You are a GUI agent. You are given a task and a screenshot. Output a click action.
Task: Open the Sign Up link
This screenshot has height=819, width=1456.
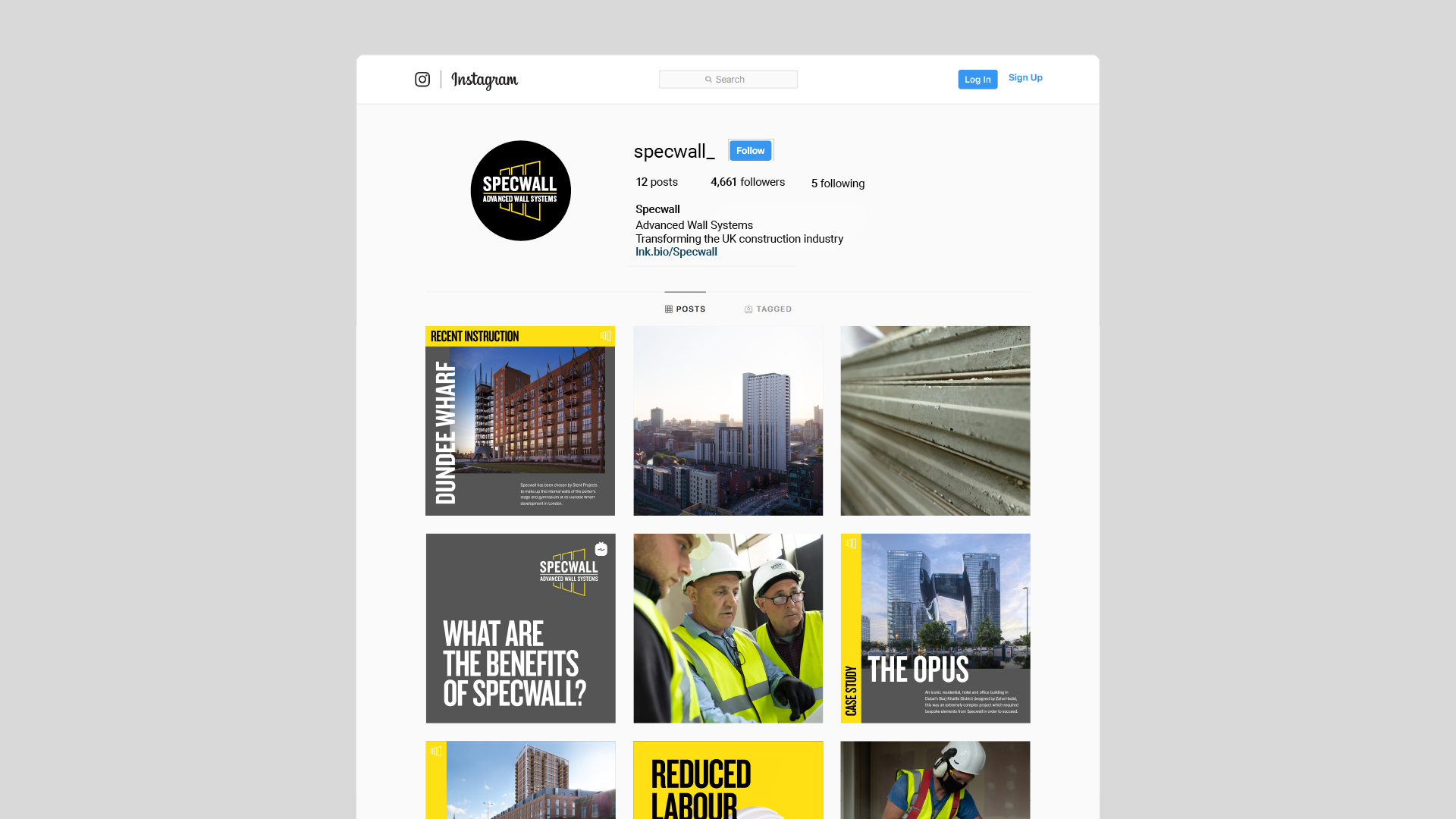coord(1025,78)
